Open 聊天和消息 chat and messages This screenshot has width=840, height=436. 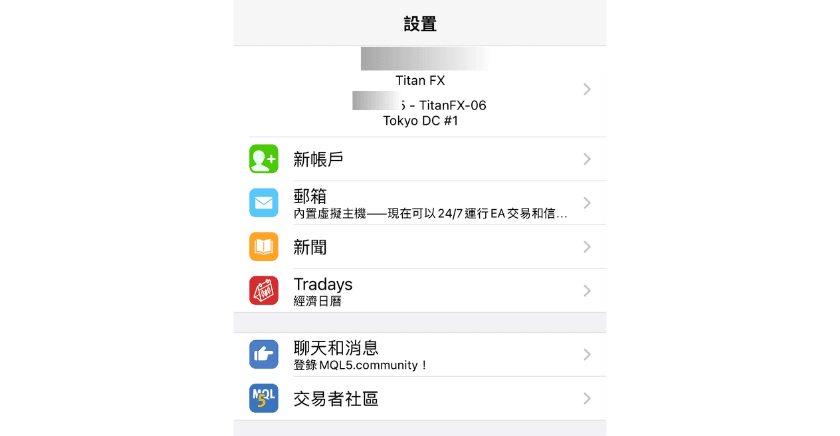[420, 355]
